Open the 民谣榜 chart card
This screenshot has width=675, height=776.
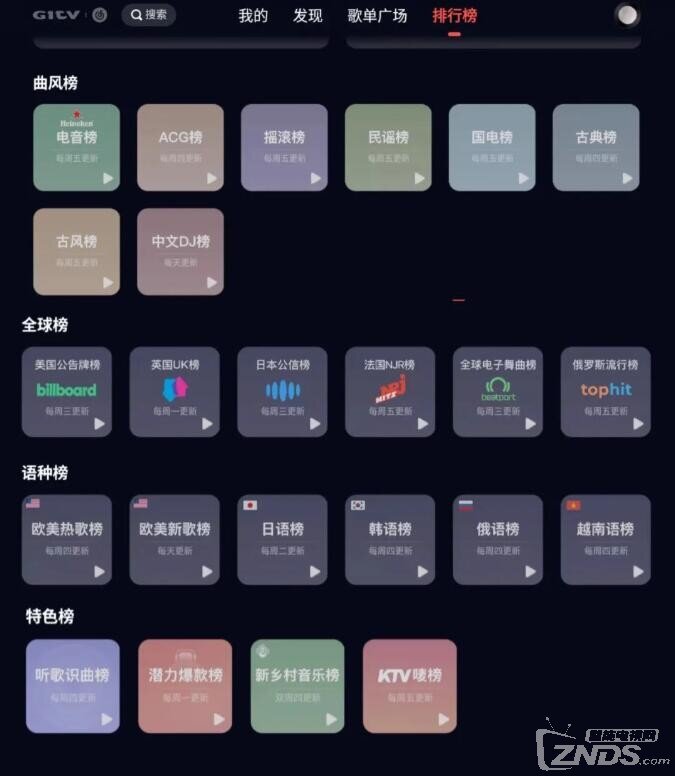click(388, 147)
